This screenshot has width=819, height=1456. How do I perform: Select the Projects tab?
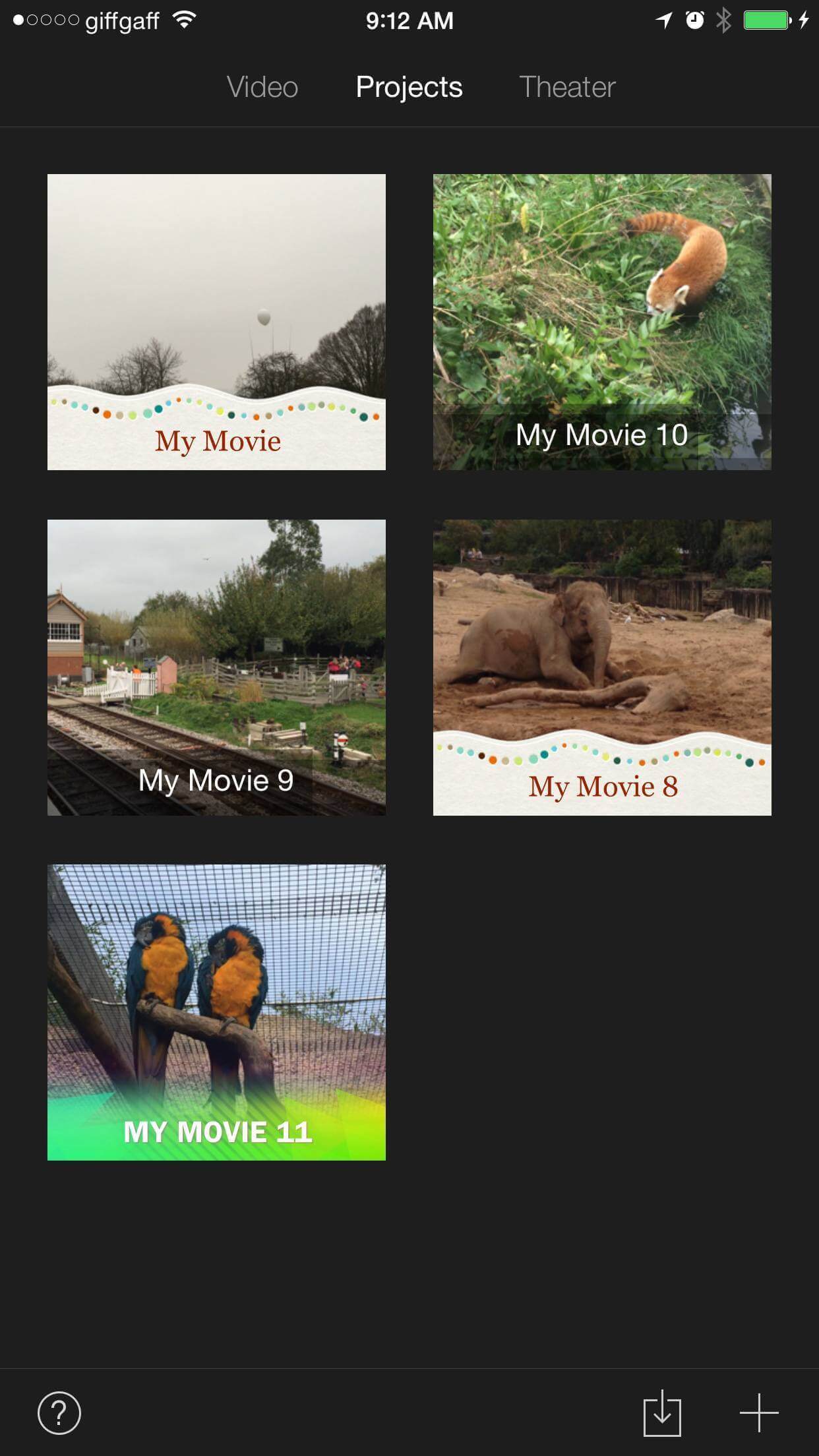pos(409,87)
